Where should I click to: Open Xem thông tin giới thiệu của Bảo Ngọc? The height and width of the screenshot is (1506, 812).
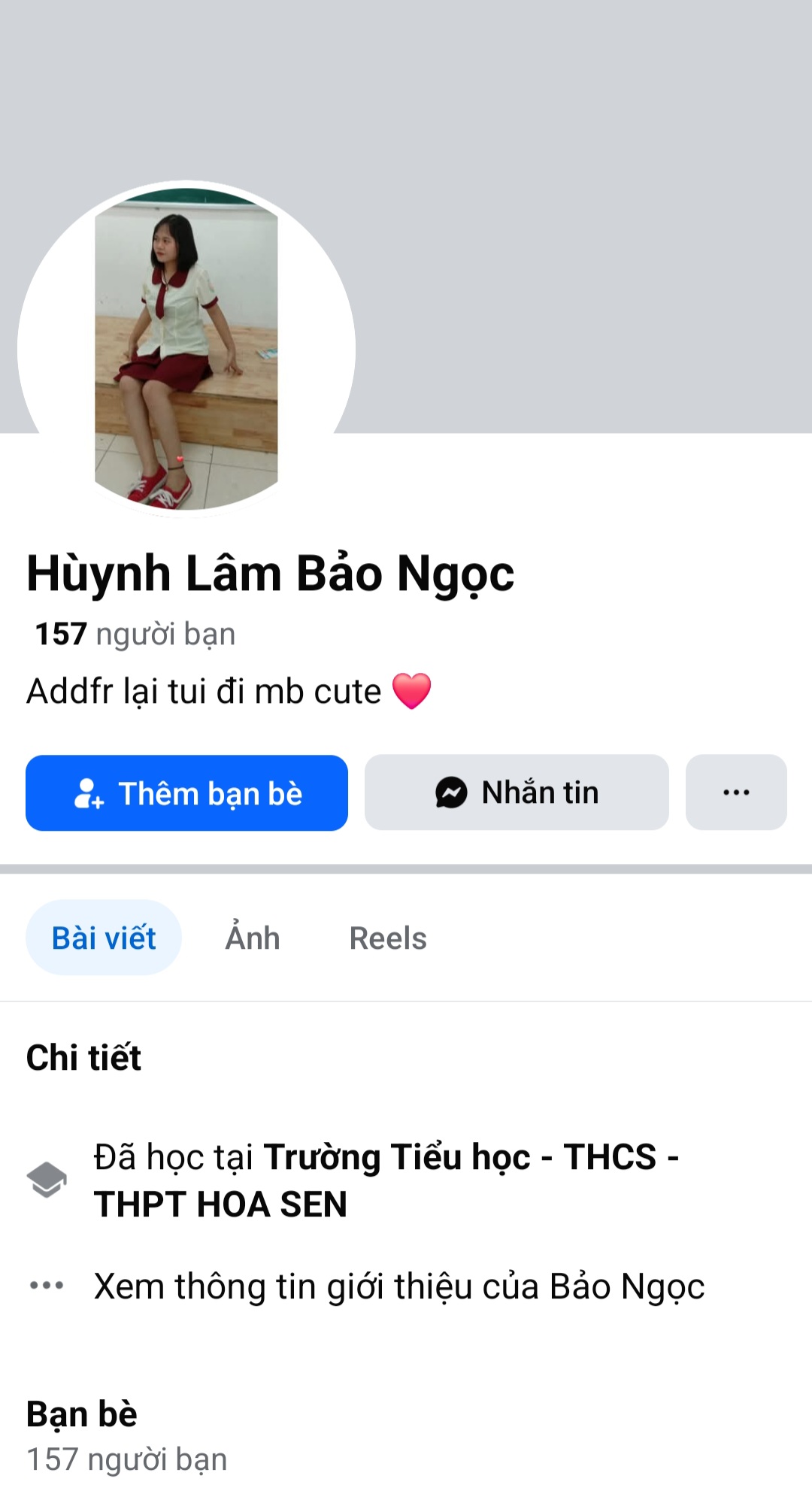tap(398, 1286)
